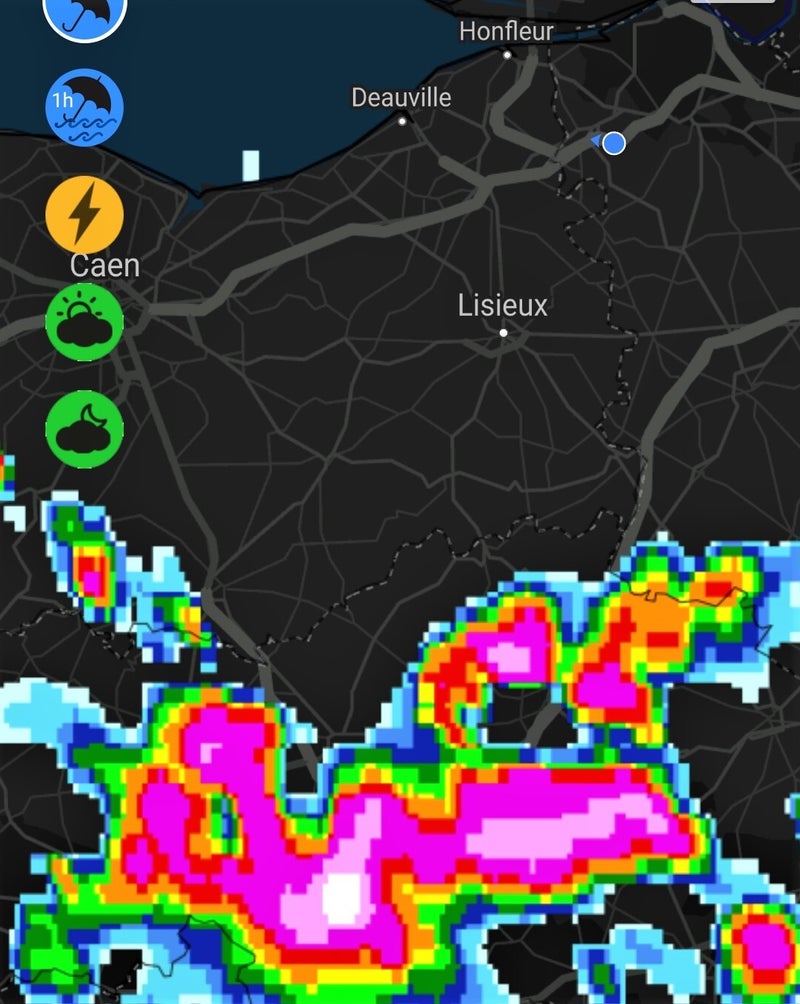Image resolution: width=800 pixels, height=1004 pixels.
Task: Show the 1h rainfall accumulation layer
Action: tap(85, 107)
